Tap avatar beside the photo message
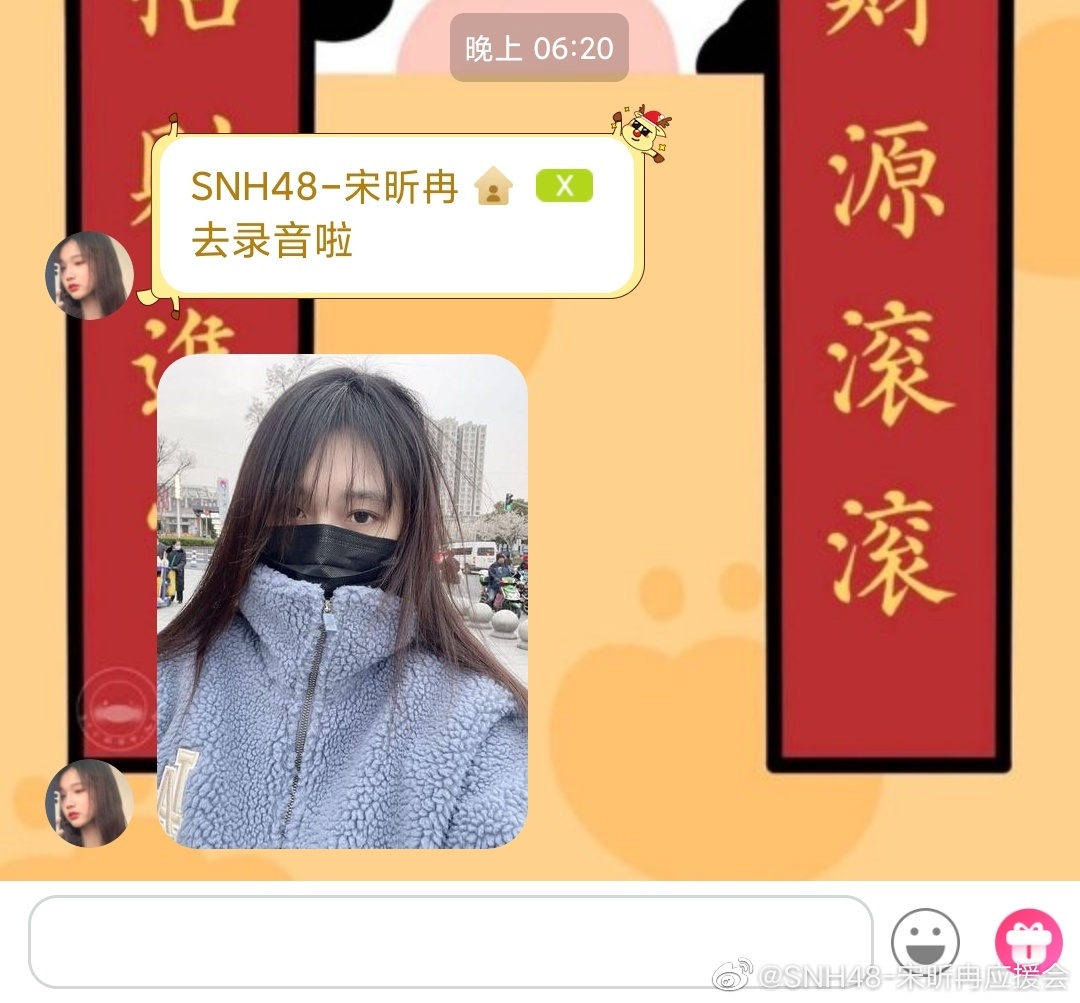 click(89, 802)
